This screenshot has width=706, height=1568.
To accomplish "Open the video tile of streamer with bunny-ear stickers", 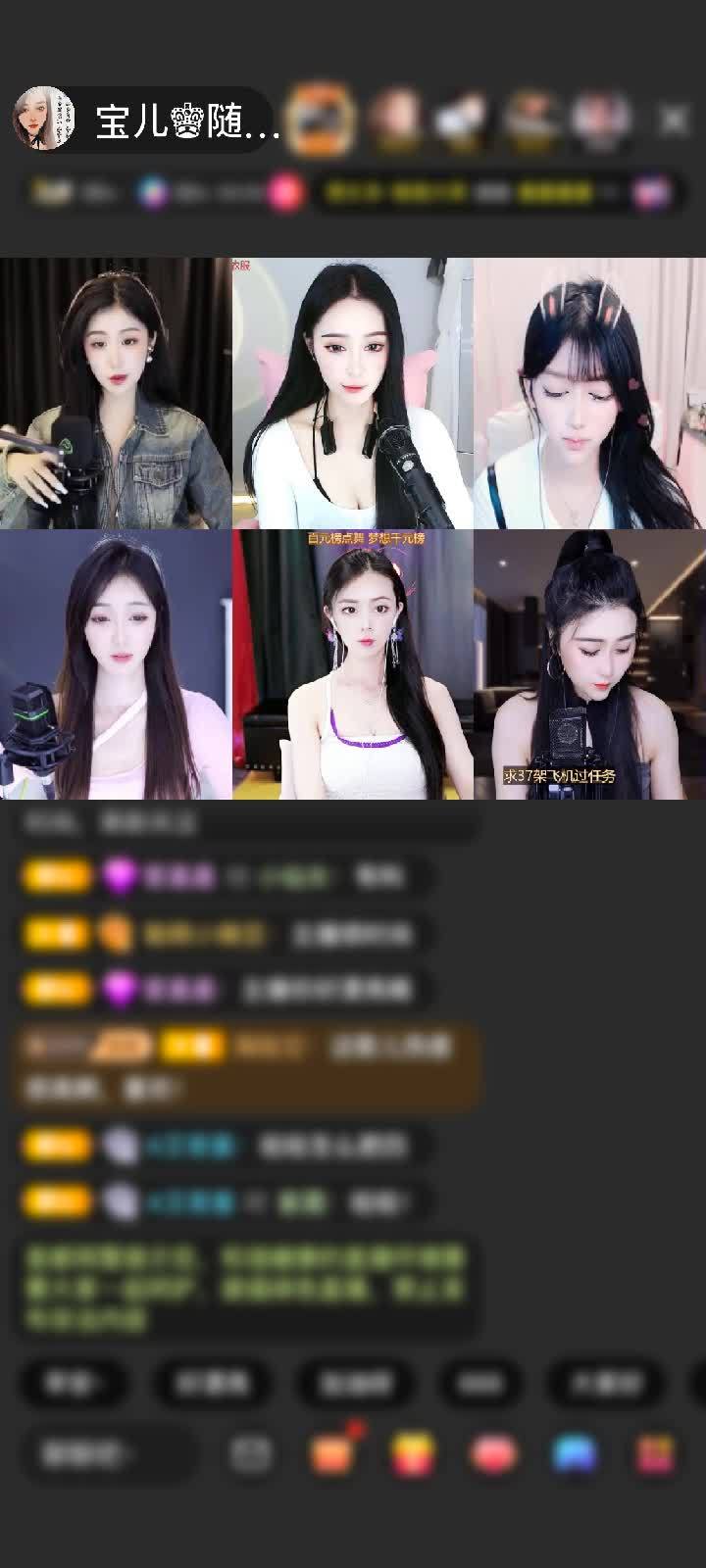I will click(589, 393).
